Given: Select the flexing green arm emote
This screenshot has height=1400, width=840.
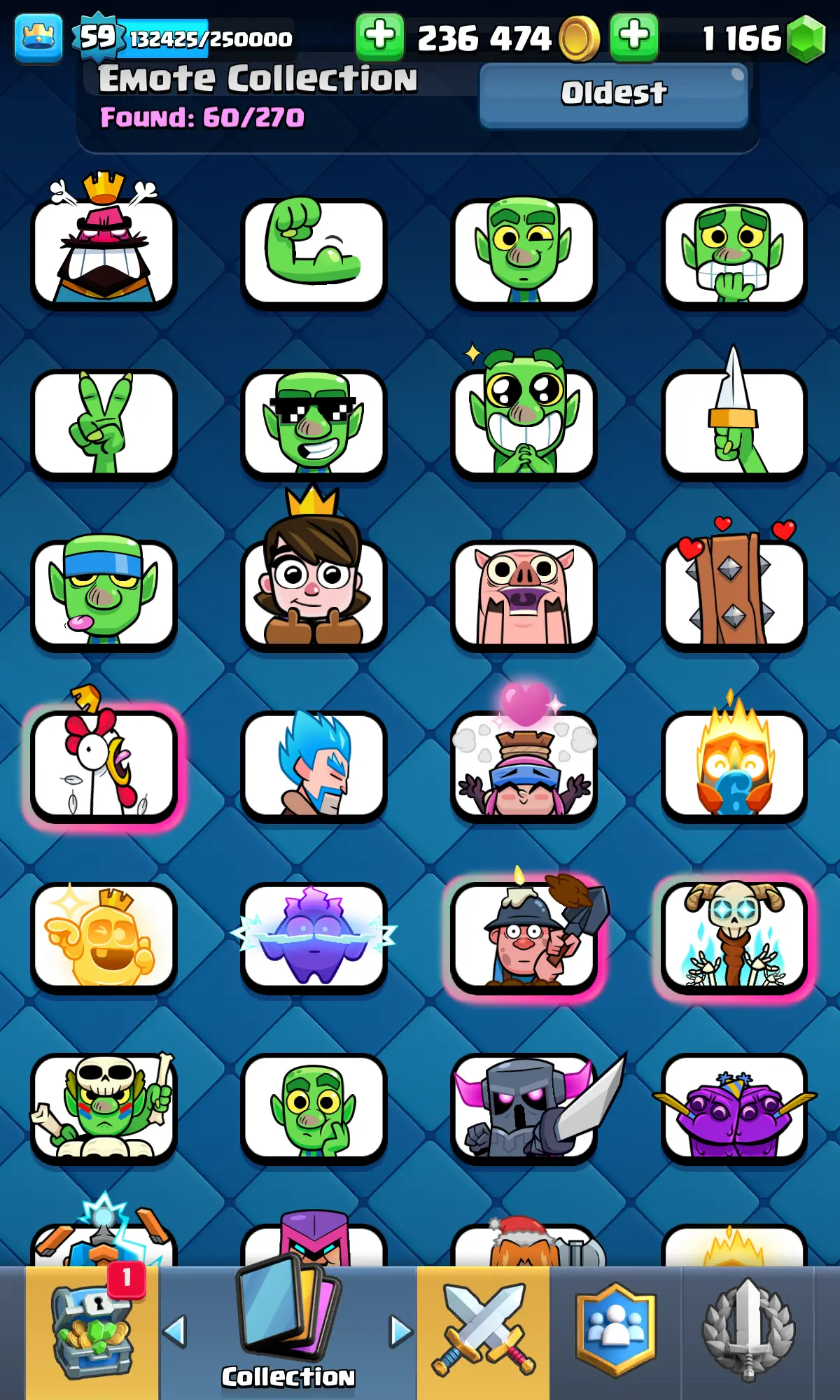Looking at the screenshot, I should point(314,251).
